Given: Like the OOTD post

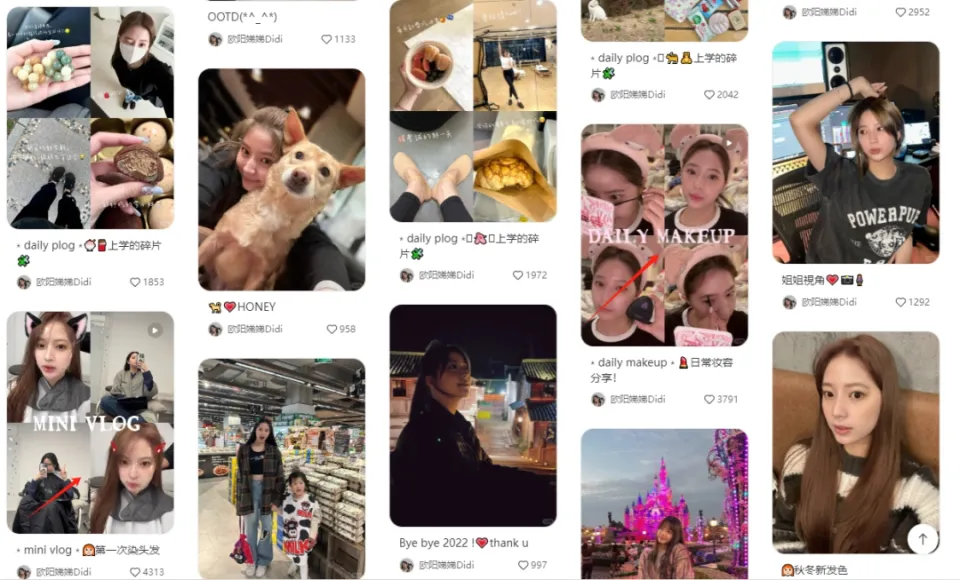Looking at the screenshot, I should pos(327,39).
